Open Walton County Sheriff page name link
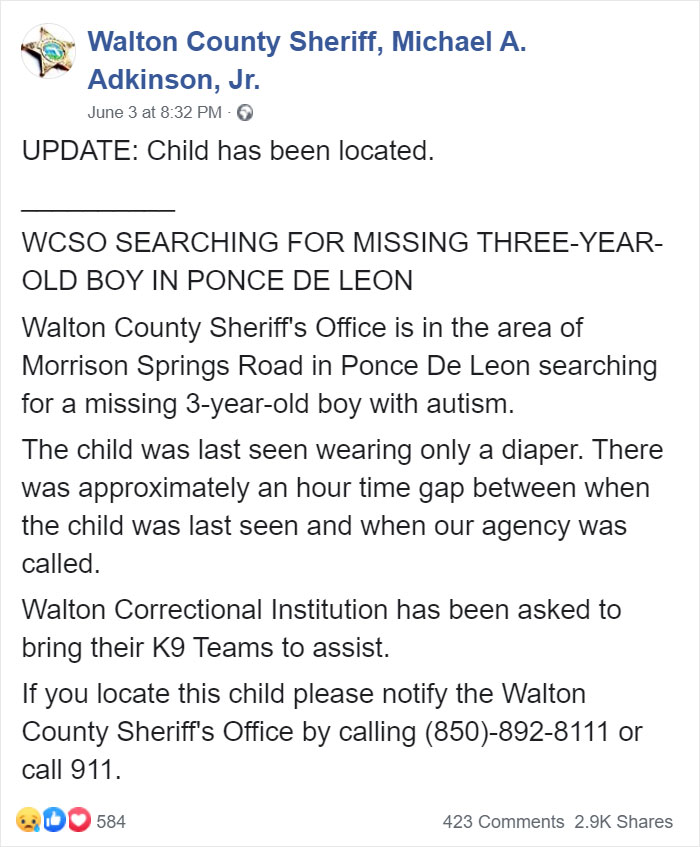The image size is (700, 847). click(307, 42)
